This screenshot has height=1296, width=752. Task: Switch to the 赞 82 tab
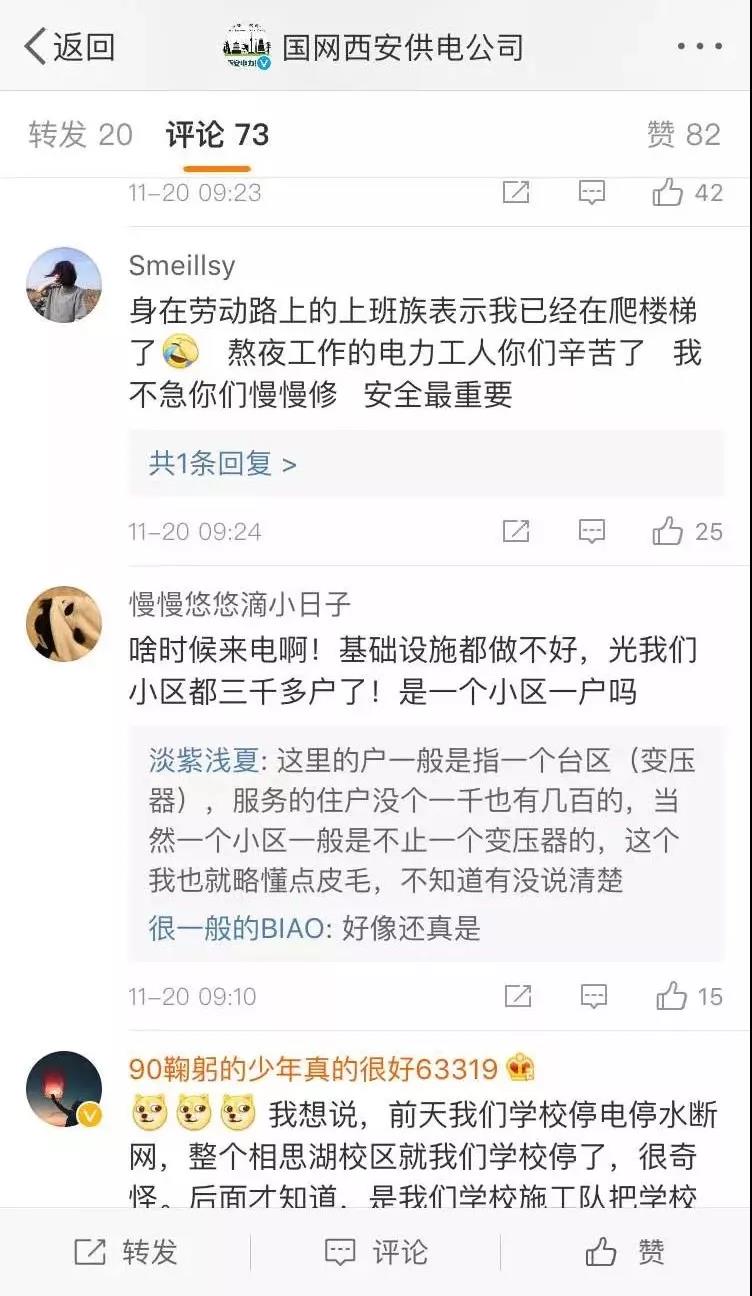(x=684, y=135)
